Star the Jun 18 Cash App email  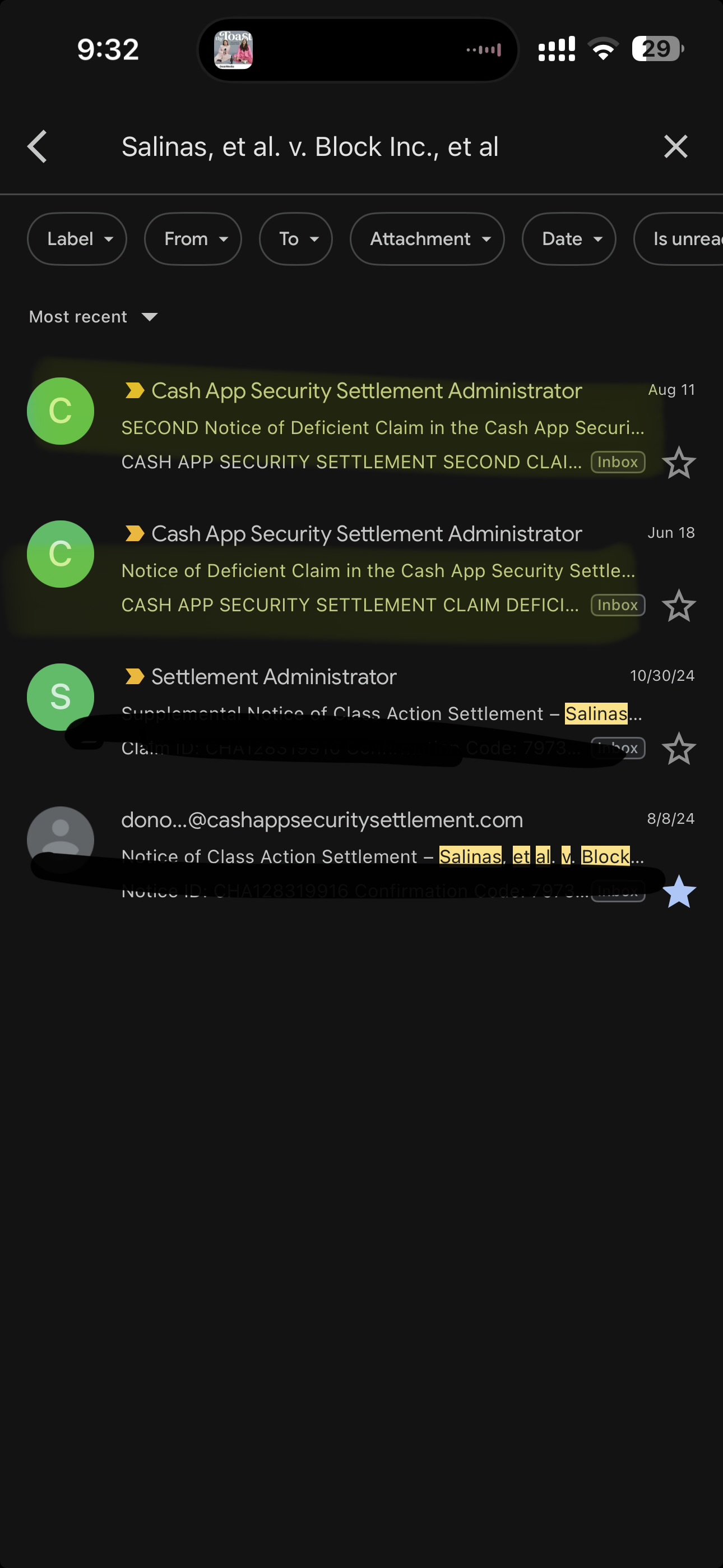pyautogui.click(x=679, y=606)
